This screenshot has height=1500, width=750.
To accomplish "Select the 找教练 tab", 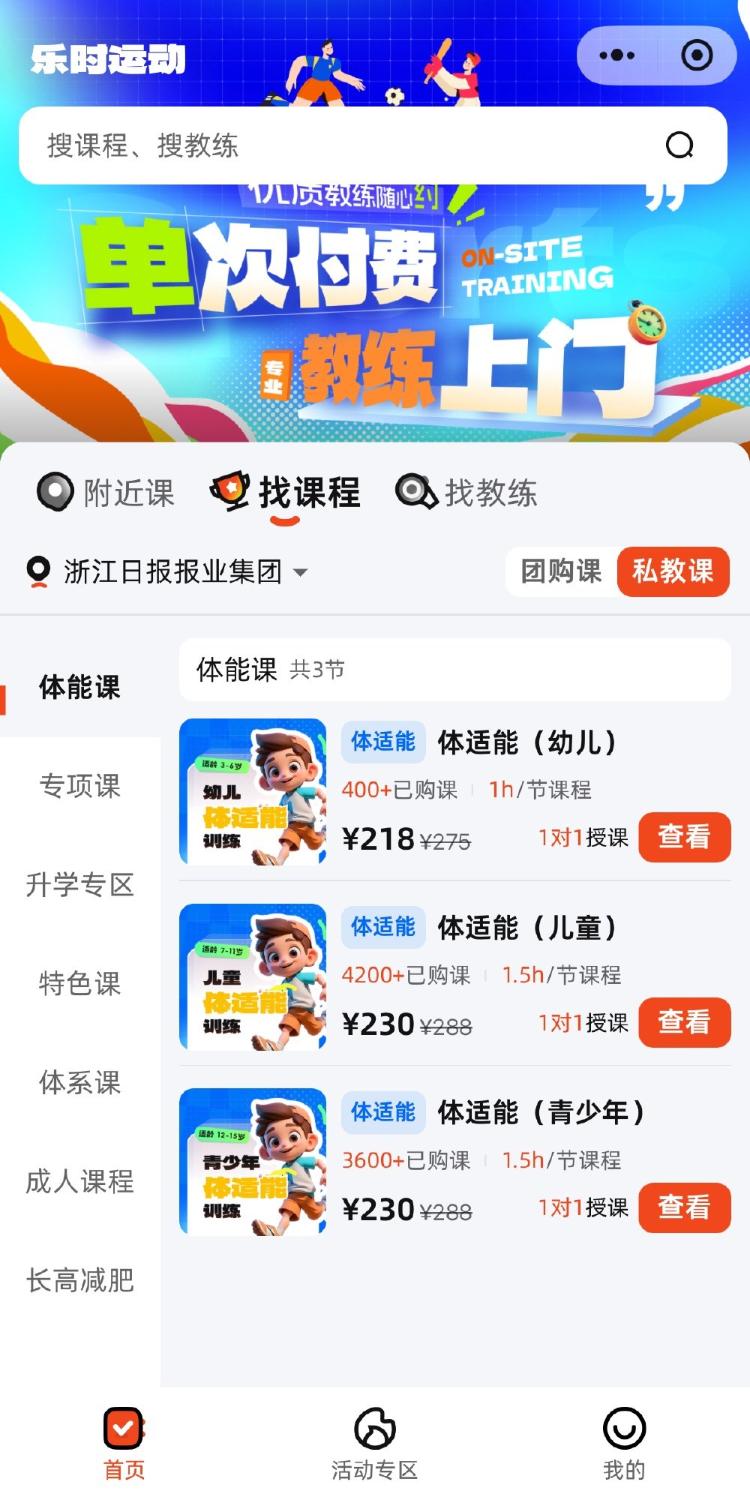I will tap(467, 492).
